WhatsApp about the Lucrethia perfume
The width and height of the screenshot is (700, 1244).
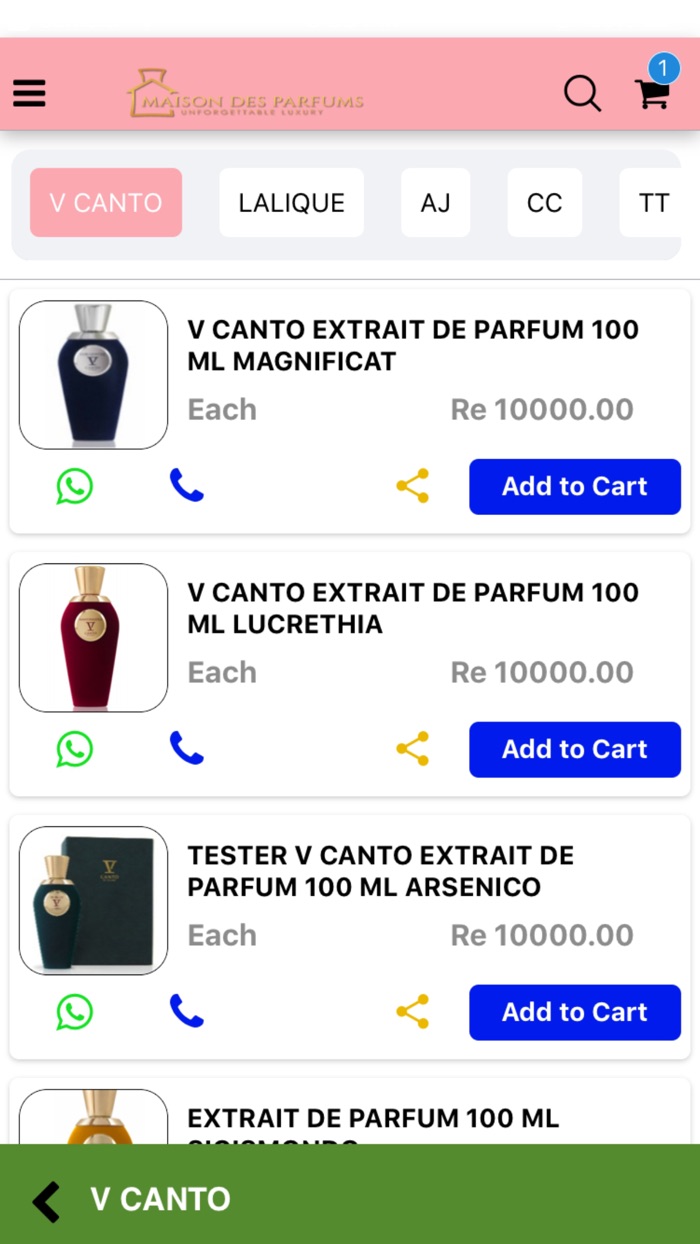pyautogui.click(x=75, y=750)
